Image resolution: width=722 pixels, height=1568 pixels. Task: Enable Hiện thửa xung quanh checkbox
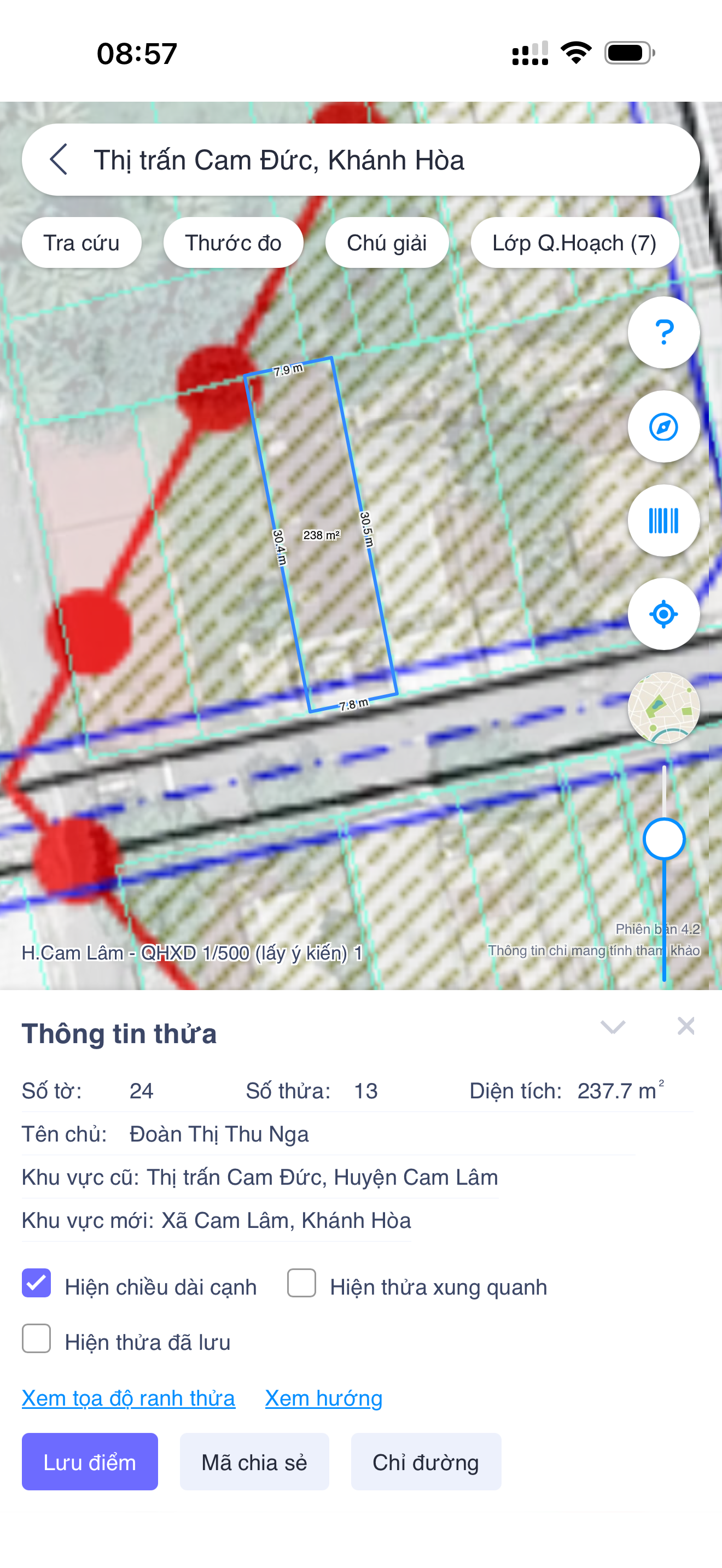301,1283
